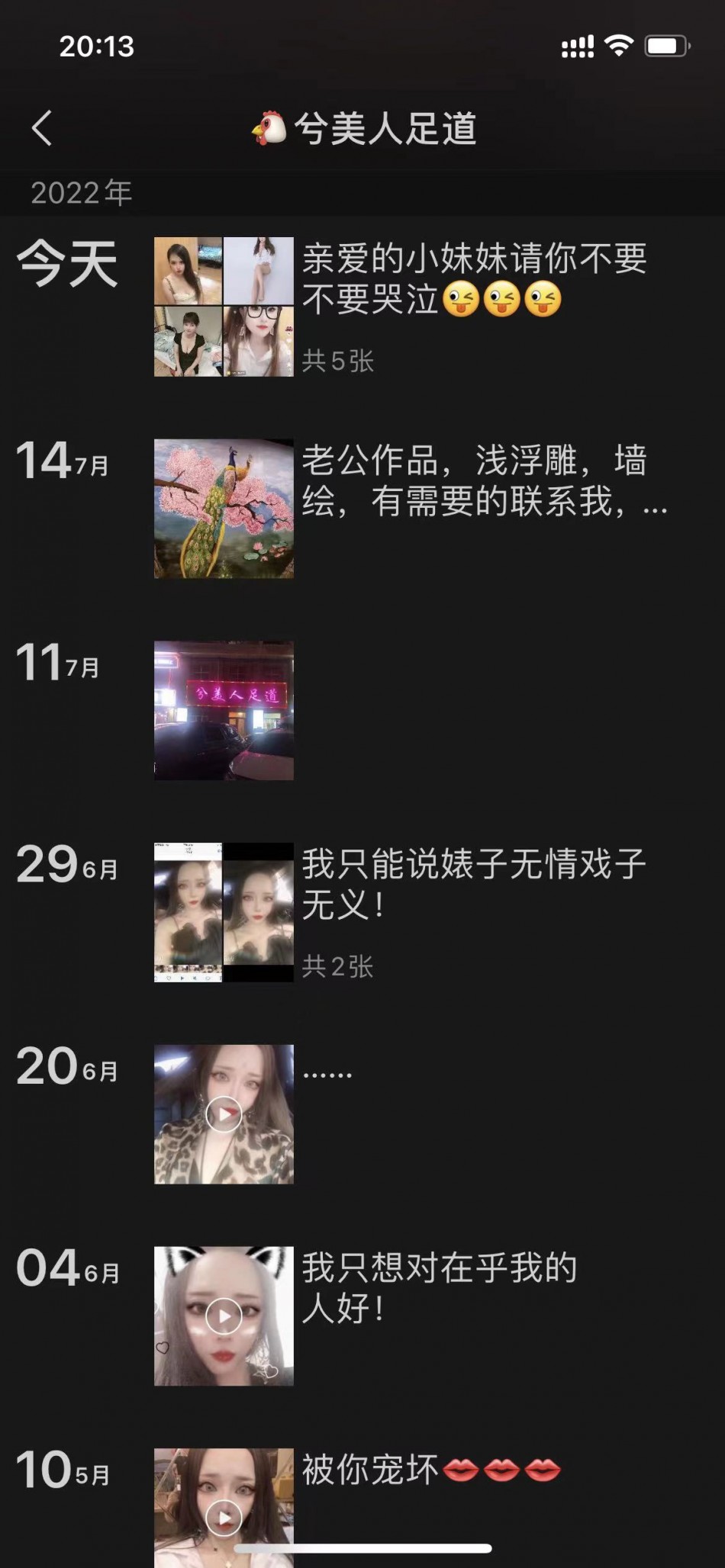Play the June 04 cat-ear filter video

tap(224, 1316)
